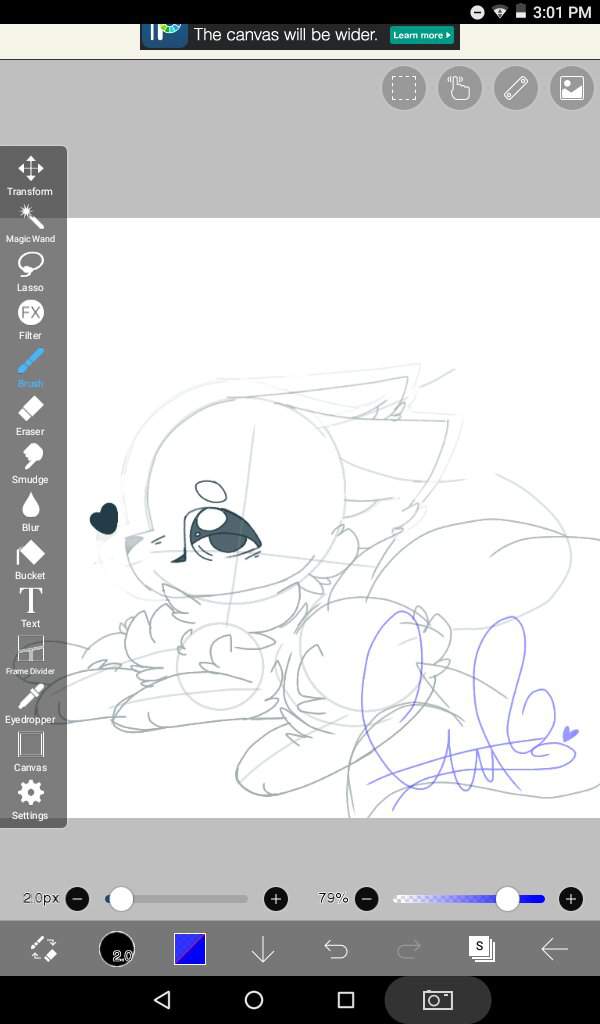Choose the Bucket fill tool
The height and width of the screenshot is (1024, 600).
click(x=30, y=558)
